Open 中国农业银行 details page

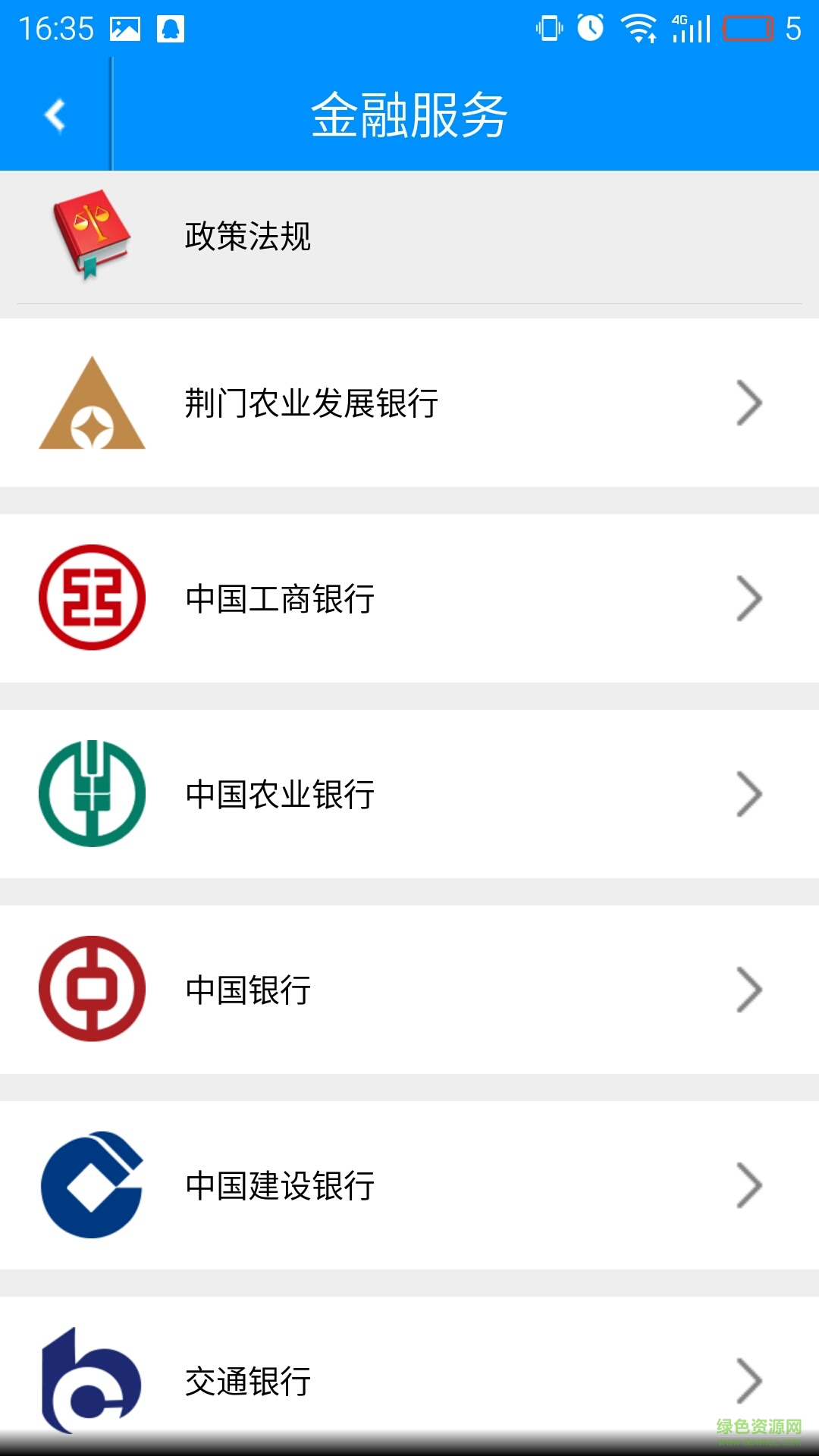coord(379,793)
